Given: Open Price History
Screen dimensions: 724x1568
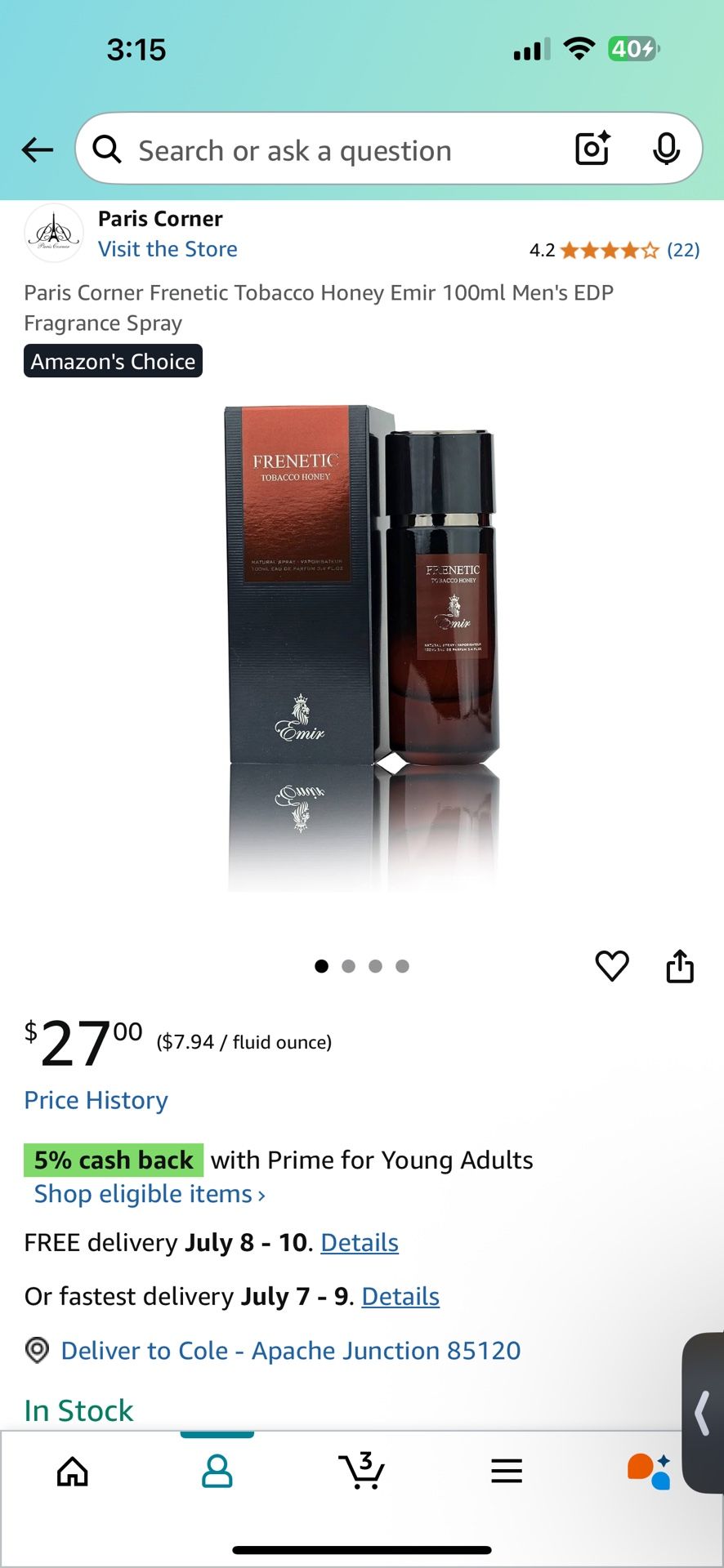Looking at the screenshot, I should [x=96, y=1100].
